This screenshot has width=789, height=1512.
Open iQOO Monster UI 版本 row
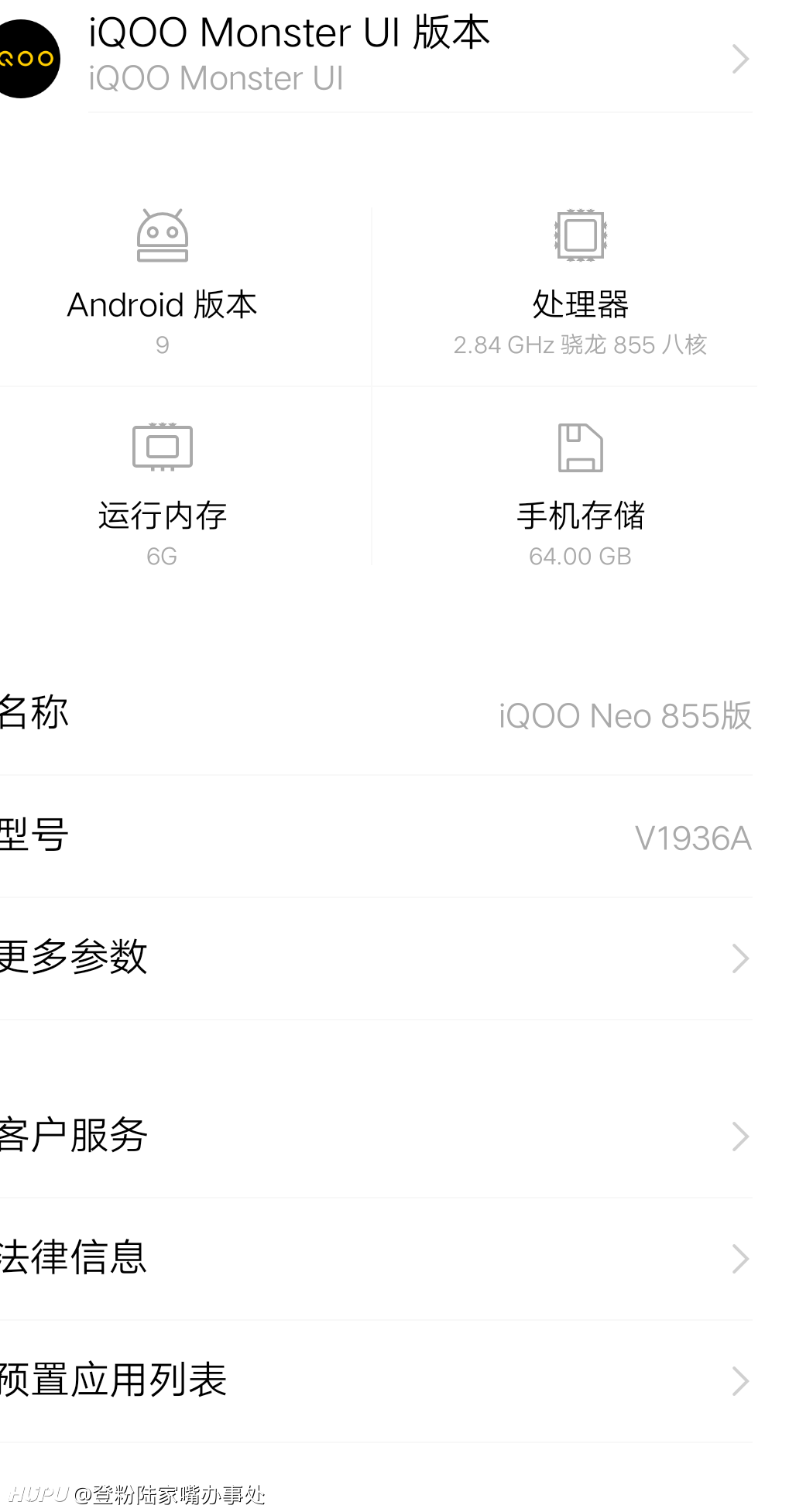click(376, 57)
